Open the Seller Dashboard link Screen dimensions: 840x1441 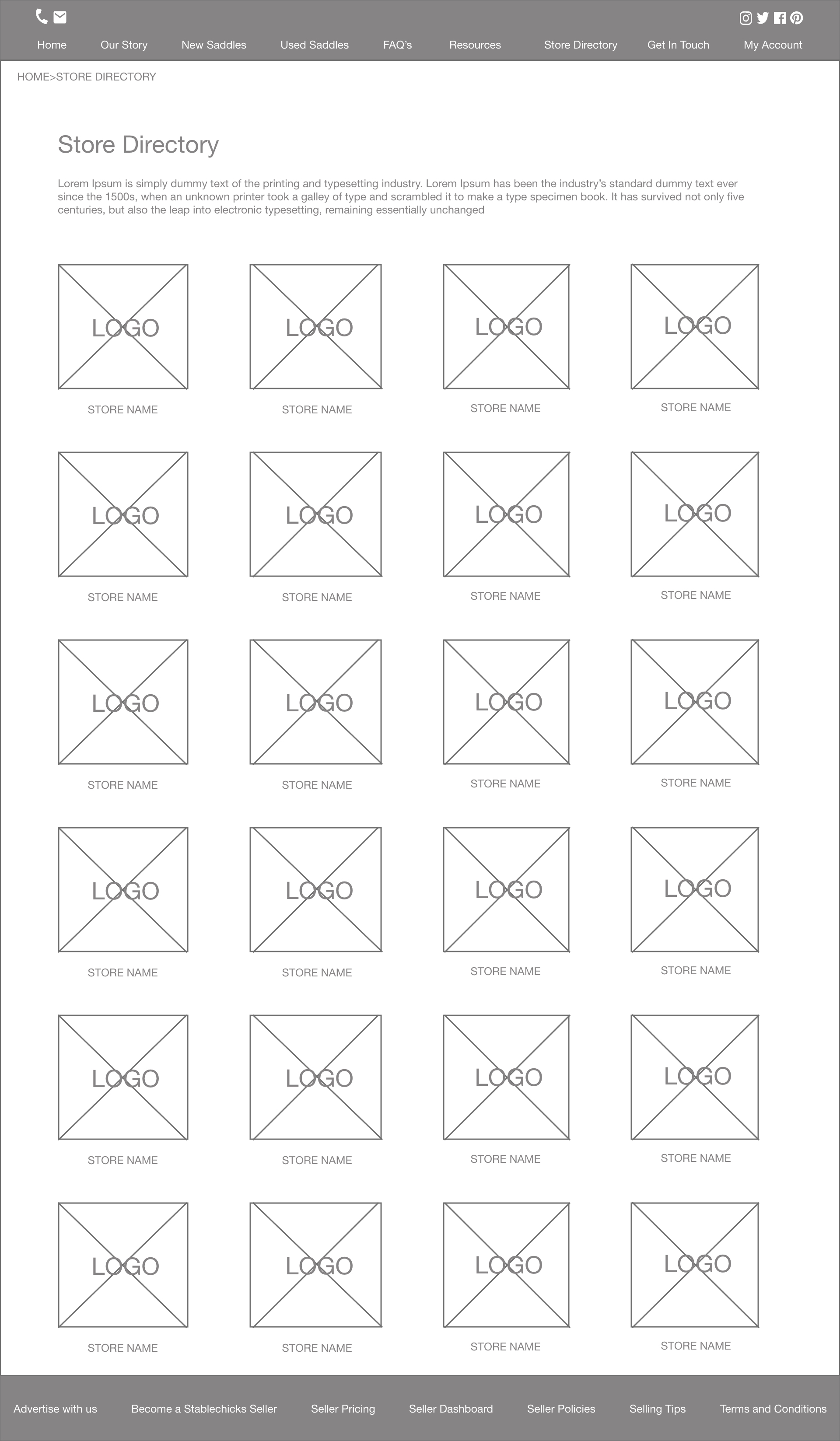pos(451,1409)
